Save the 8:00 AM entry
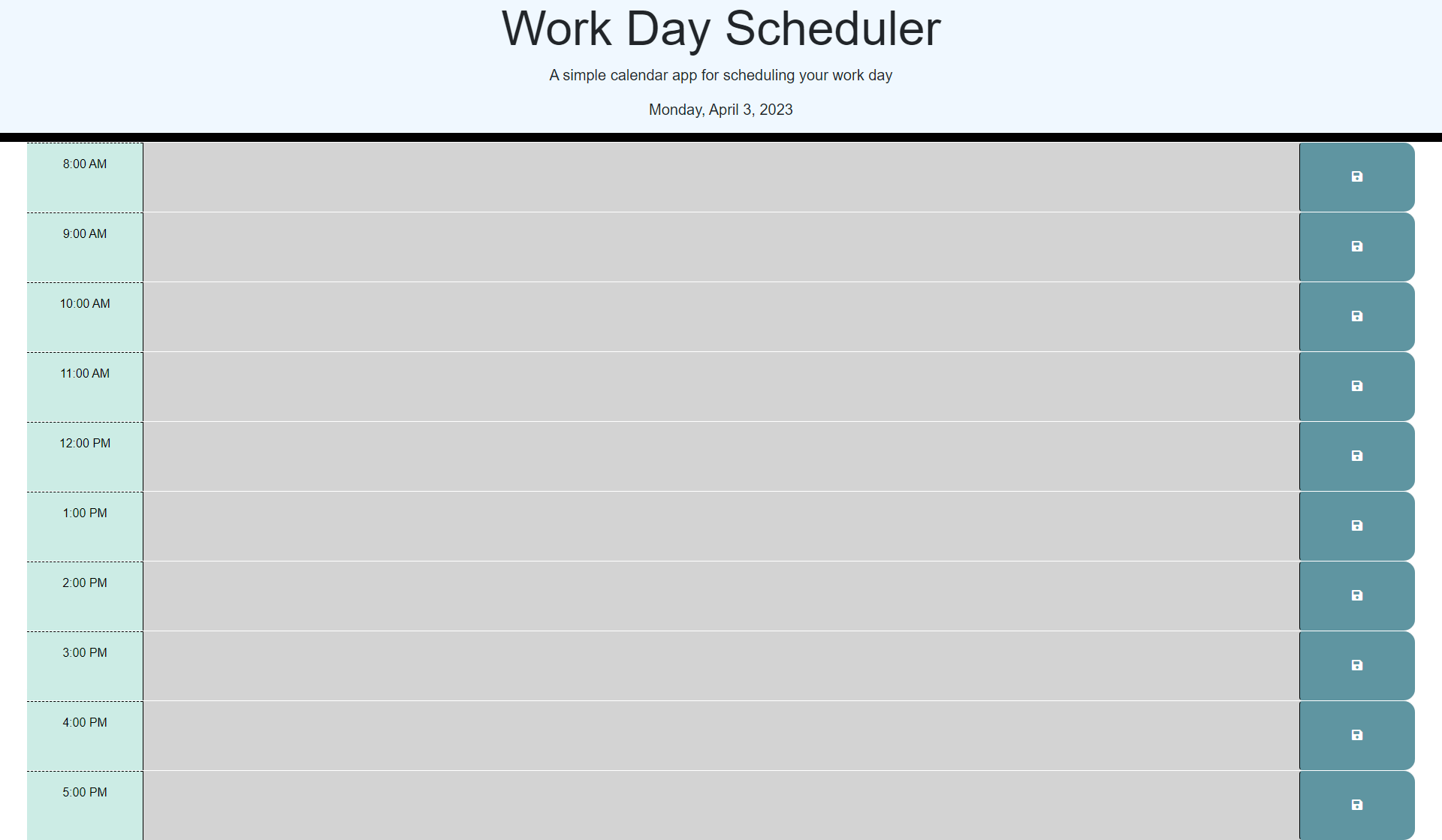This screenshot has height=840, width=1442. (1356, 177)
